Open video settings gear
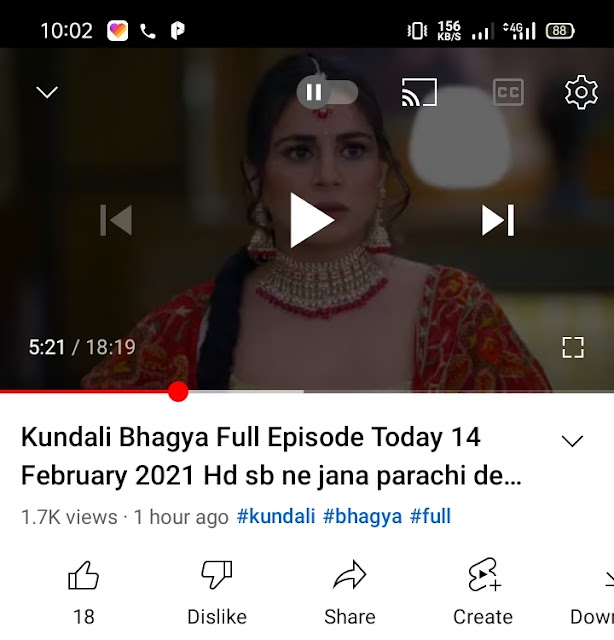614x640 pixels. [x=581, y=92]
